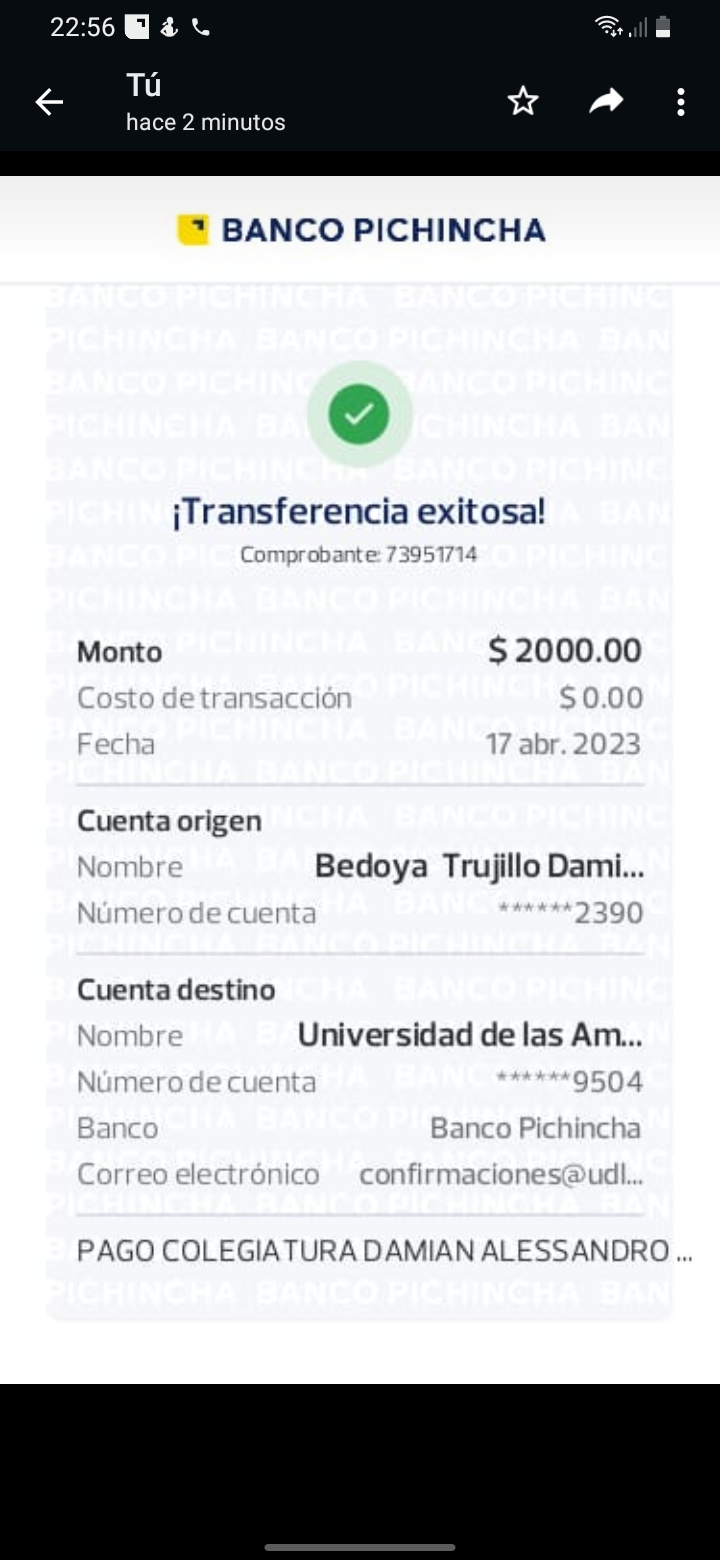Open the three-dot overflow menu
The height and width of the screenshot is (1560, 720).
coord(680,102)
